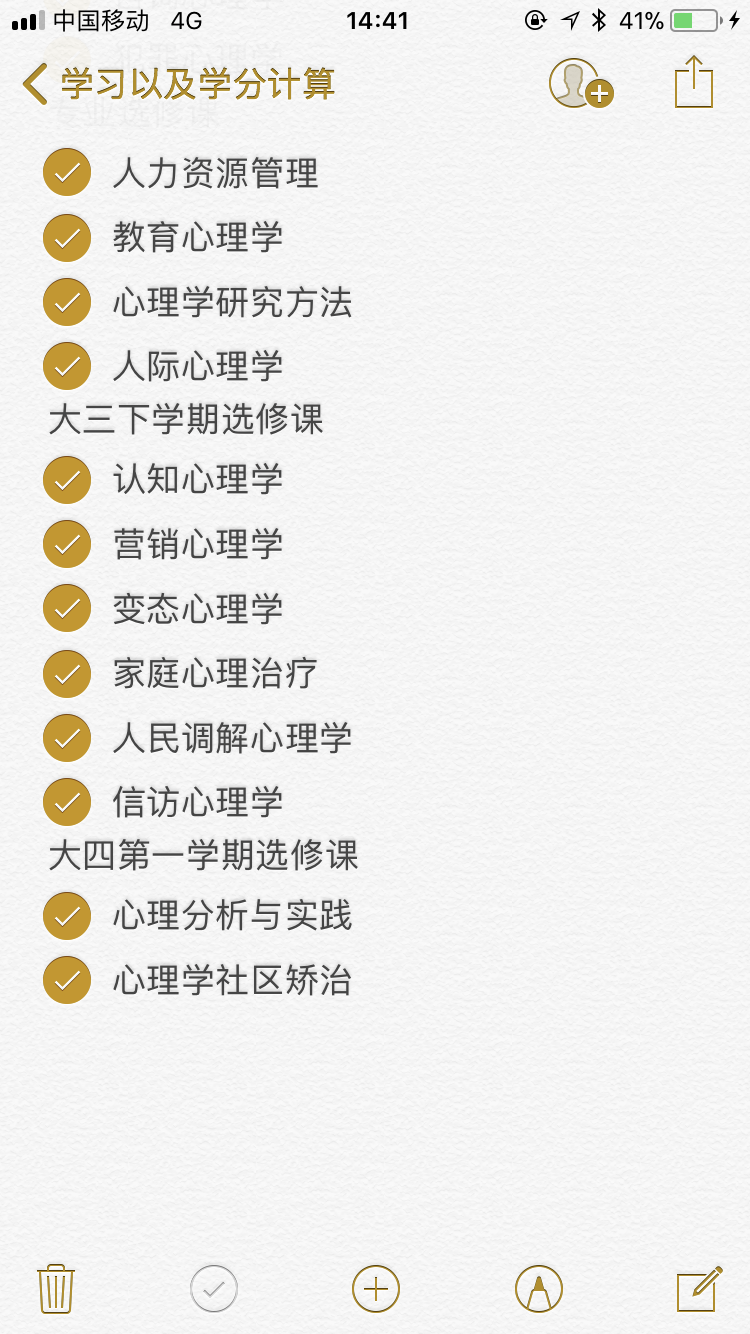Uncheck the 心理学社区矫治 item

(x=66, y=980)
